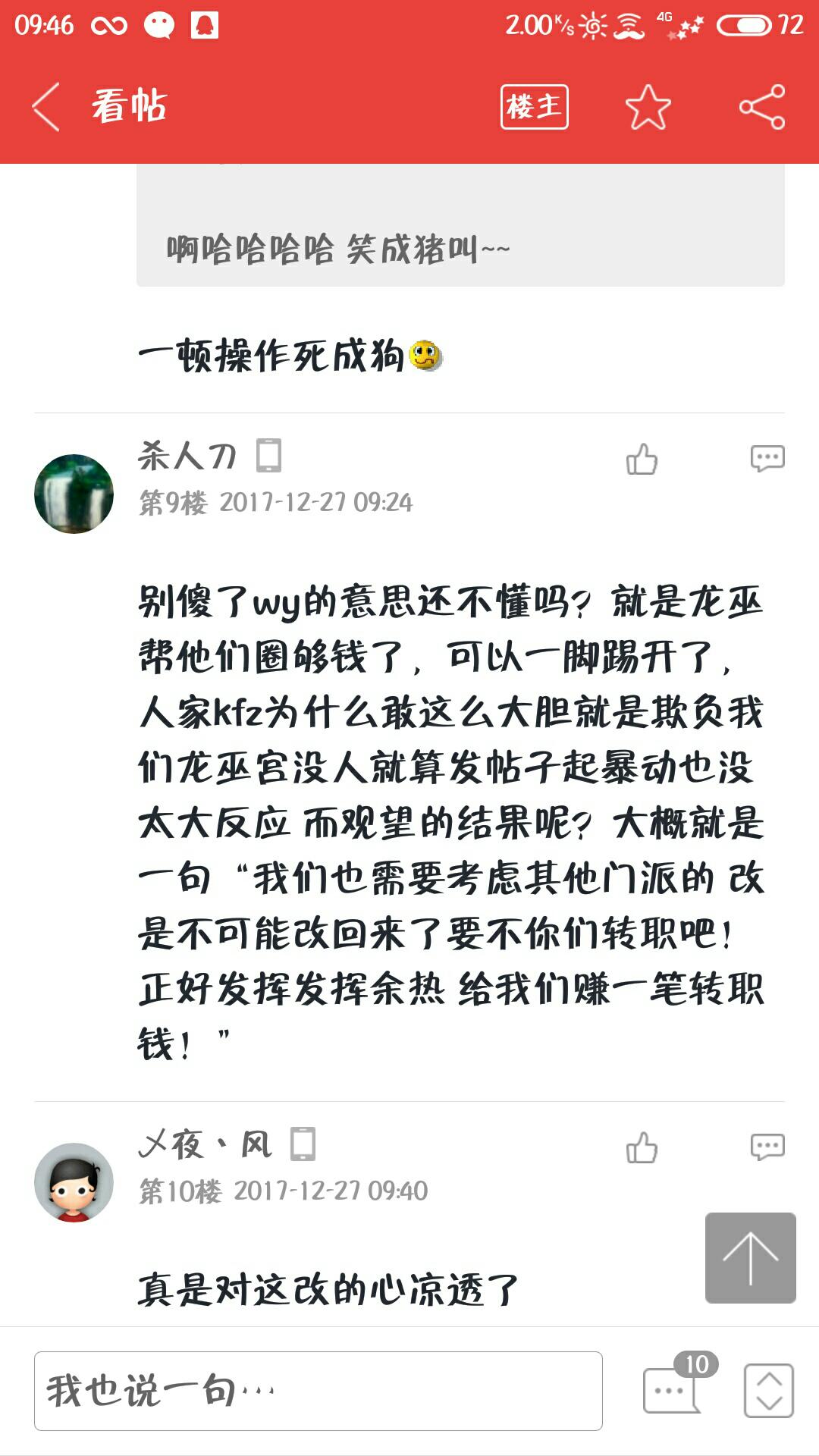This screenshot has width=819, height=1456.
Task: Favorite this thread with the star icon
Action: tap(648, 107)
